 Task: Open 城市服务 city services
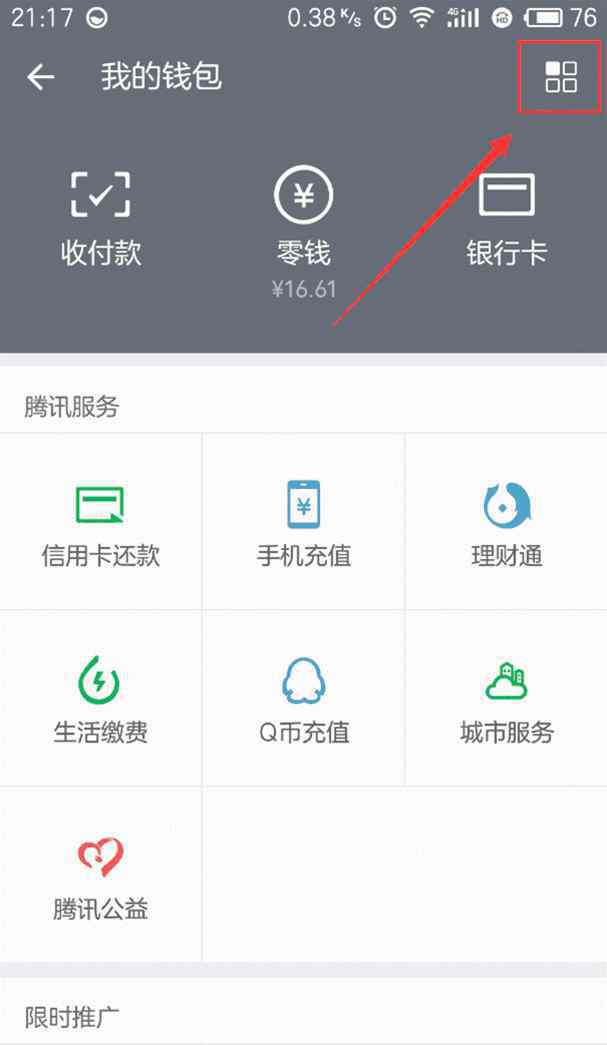coord(506,698)
